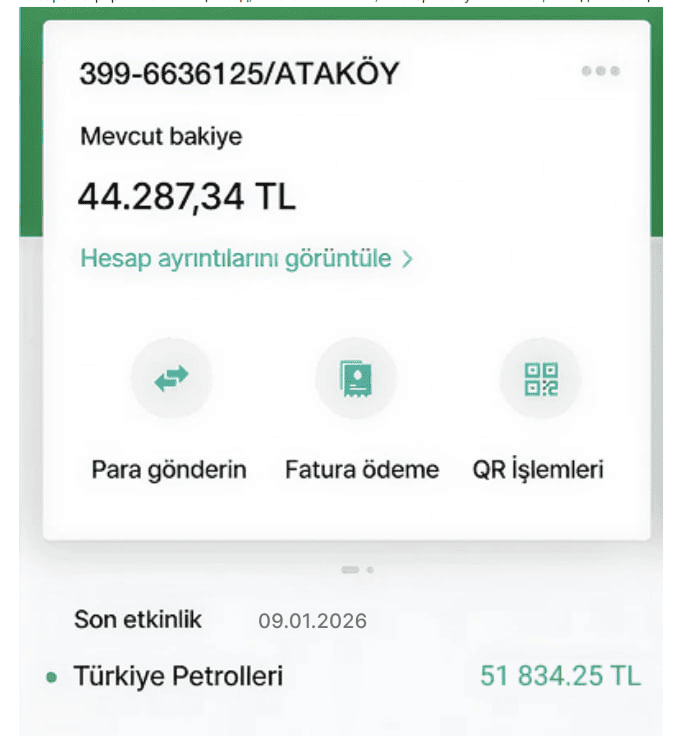Tap Para gönderin to send money
The height and width of the screenshot is (752, 690).
click(171, 380)
